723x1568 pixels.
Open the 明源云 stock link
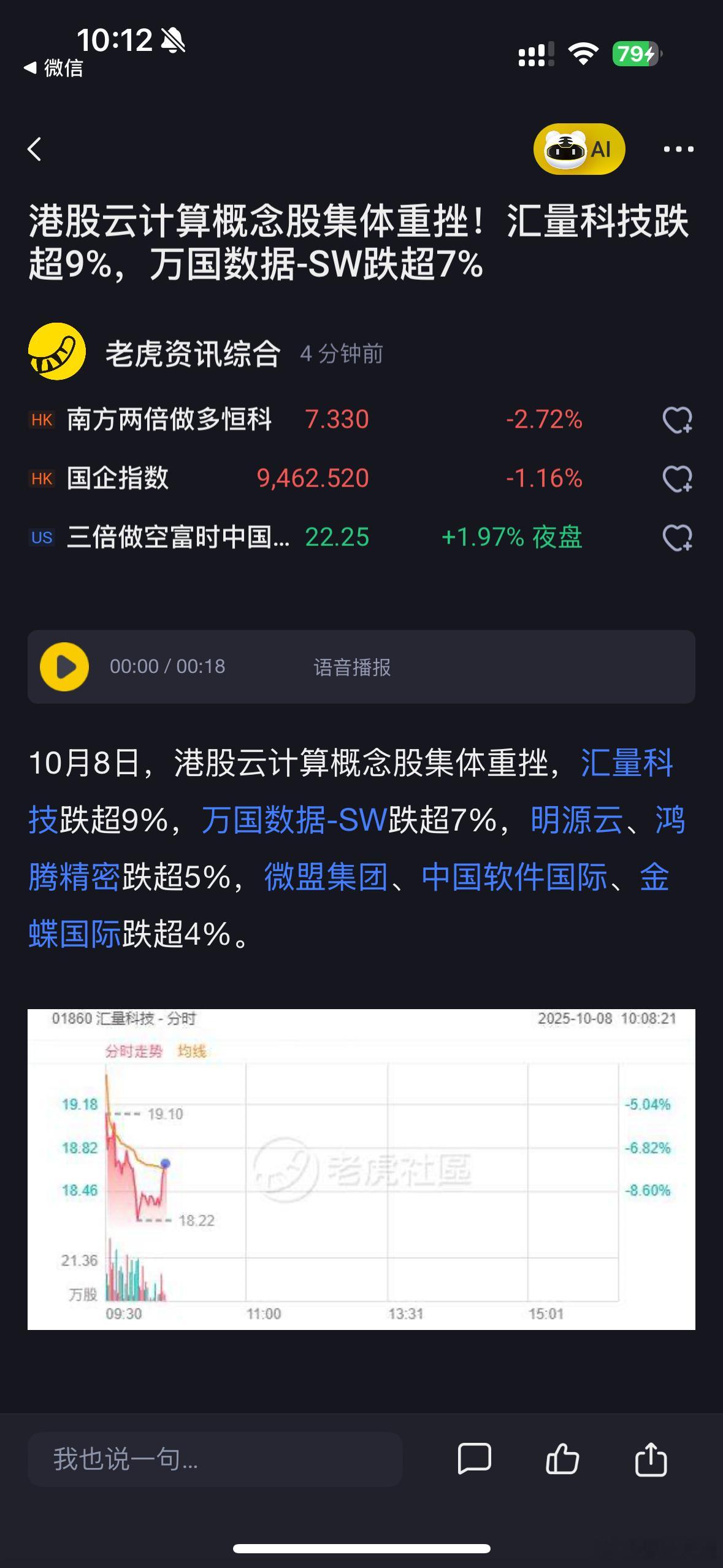click(x=576, y=820)
